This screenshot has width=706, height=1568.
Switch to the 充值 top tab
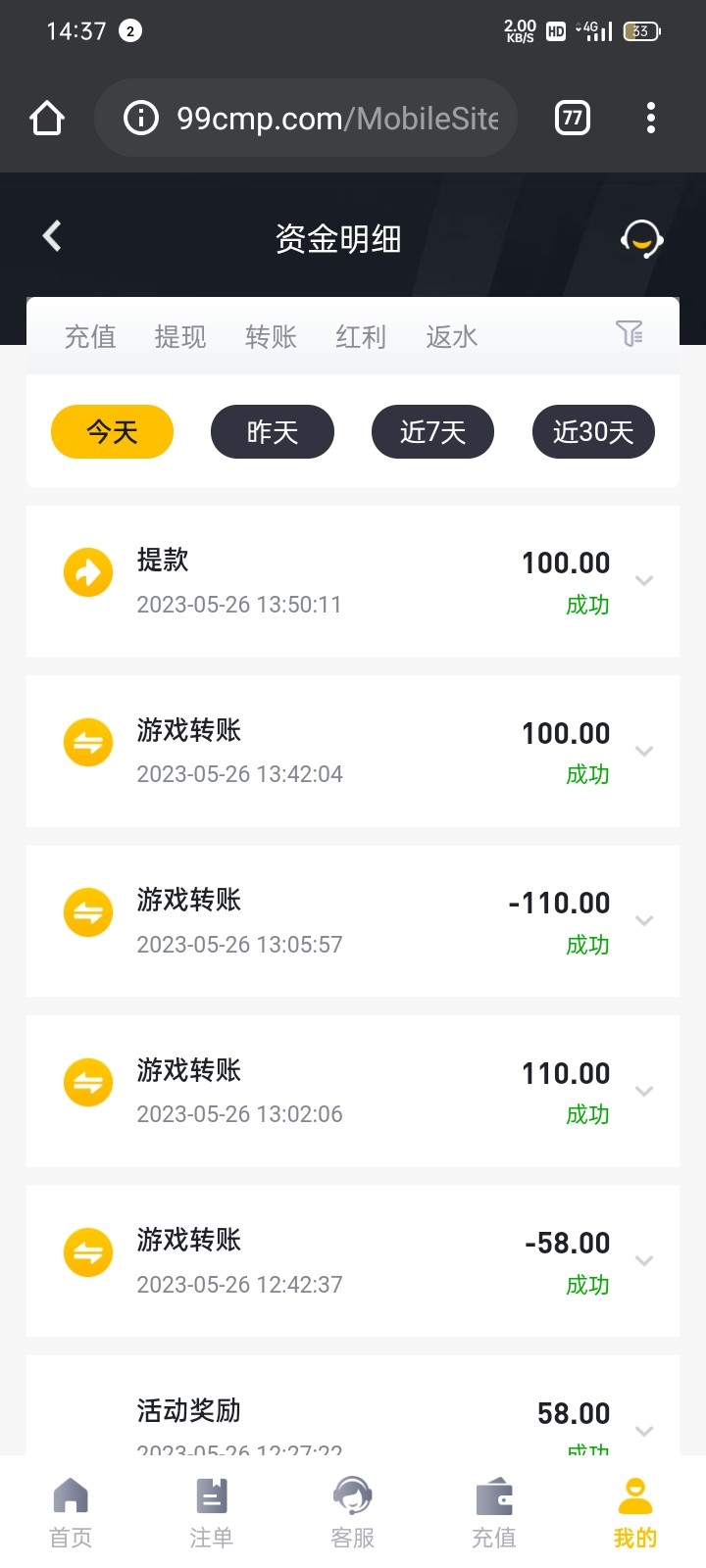(90, 337)
